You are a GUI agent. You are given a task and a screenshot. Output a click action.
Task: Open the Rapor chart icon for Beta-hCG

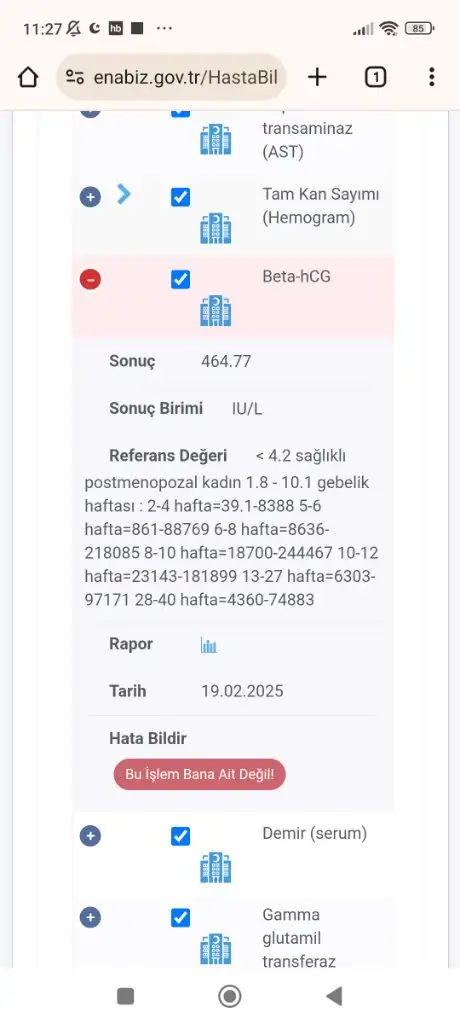tap(209, 646)
